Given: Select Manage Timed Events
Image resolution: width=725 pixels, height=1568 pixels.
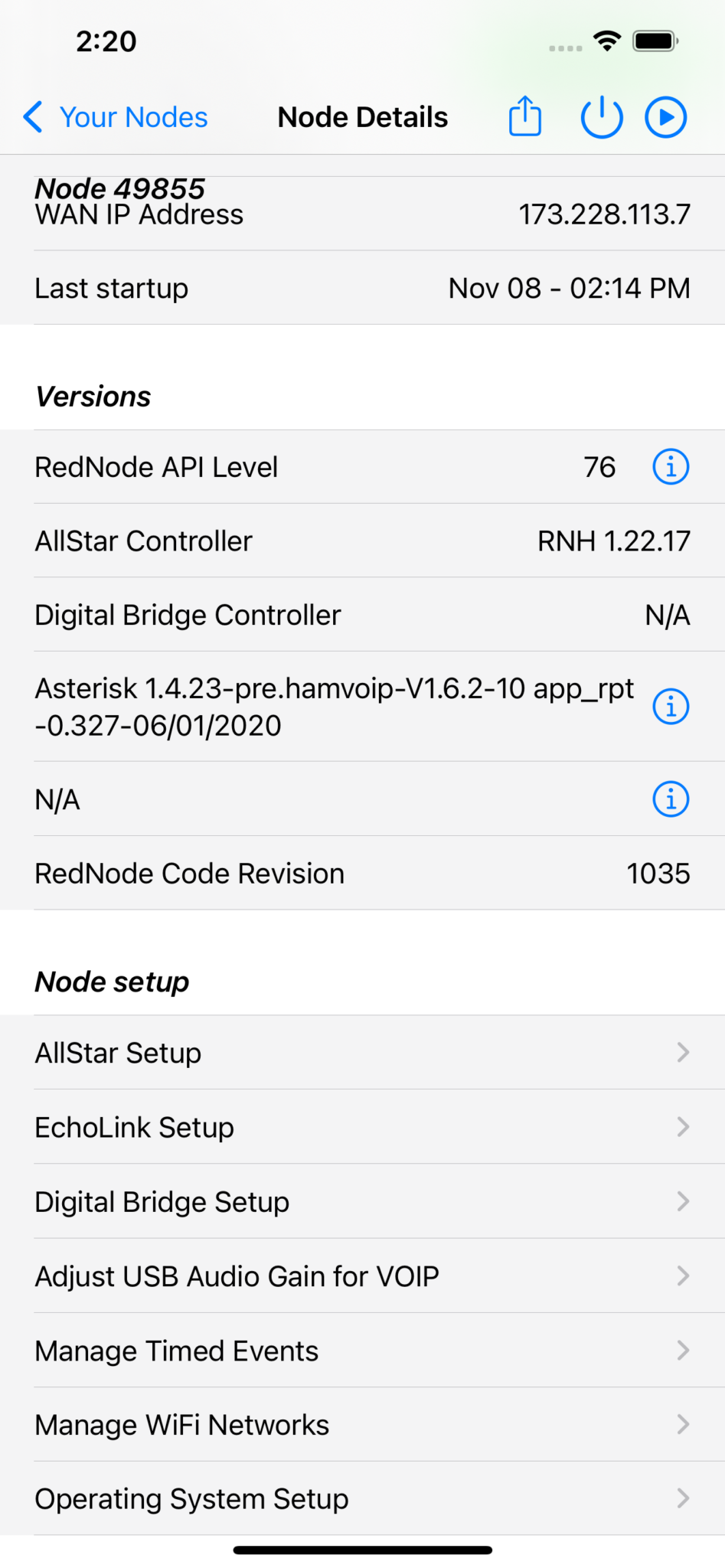Looking at the screenshot, I should [362, 1351].
